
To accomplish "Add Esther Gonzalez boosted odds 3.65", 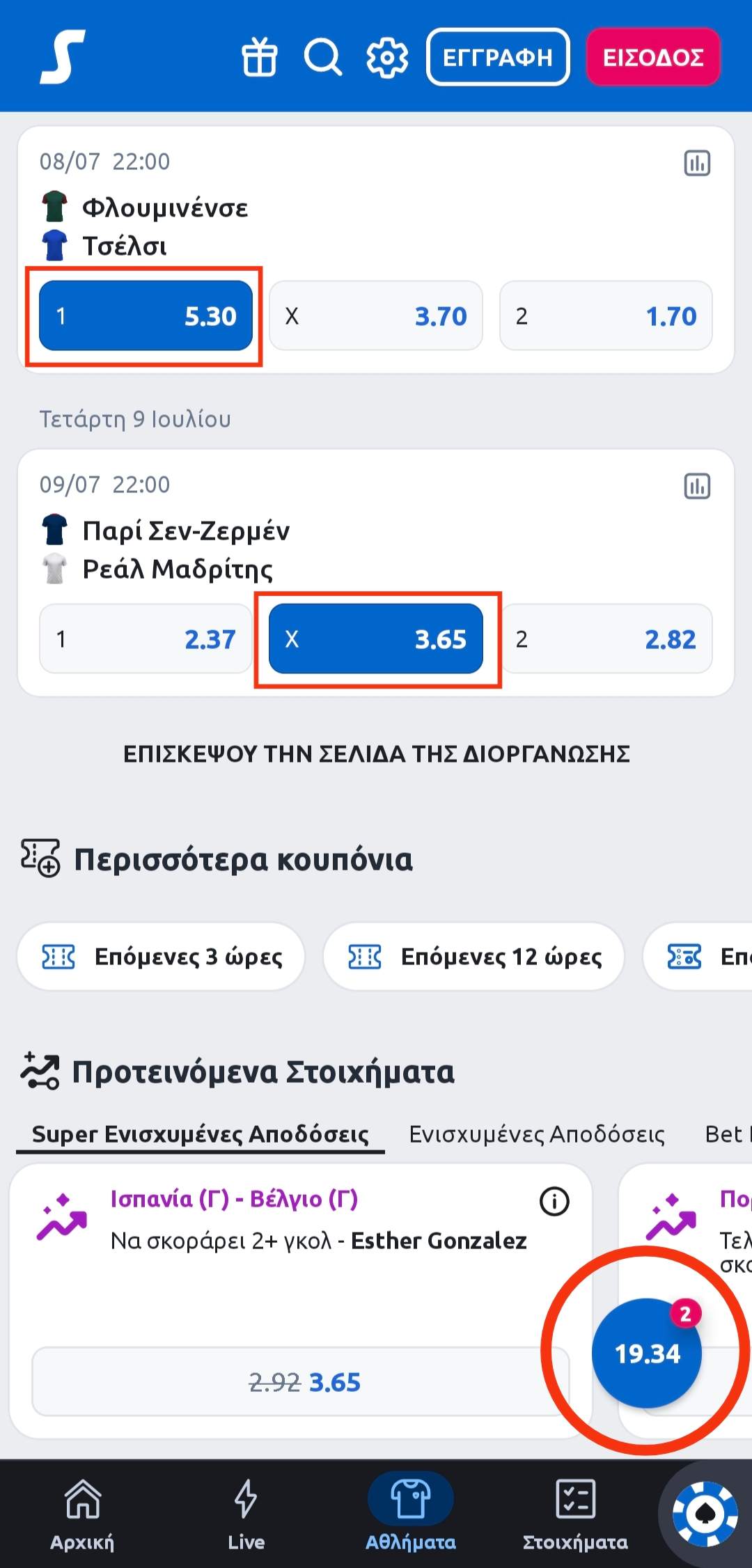I will click(x=301, y=1382).
